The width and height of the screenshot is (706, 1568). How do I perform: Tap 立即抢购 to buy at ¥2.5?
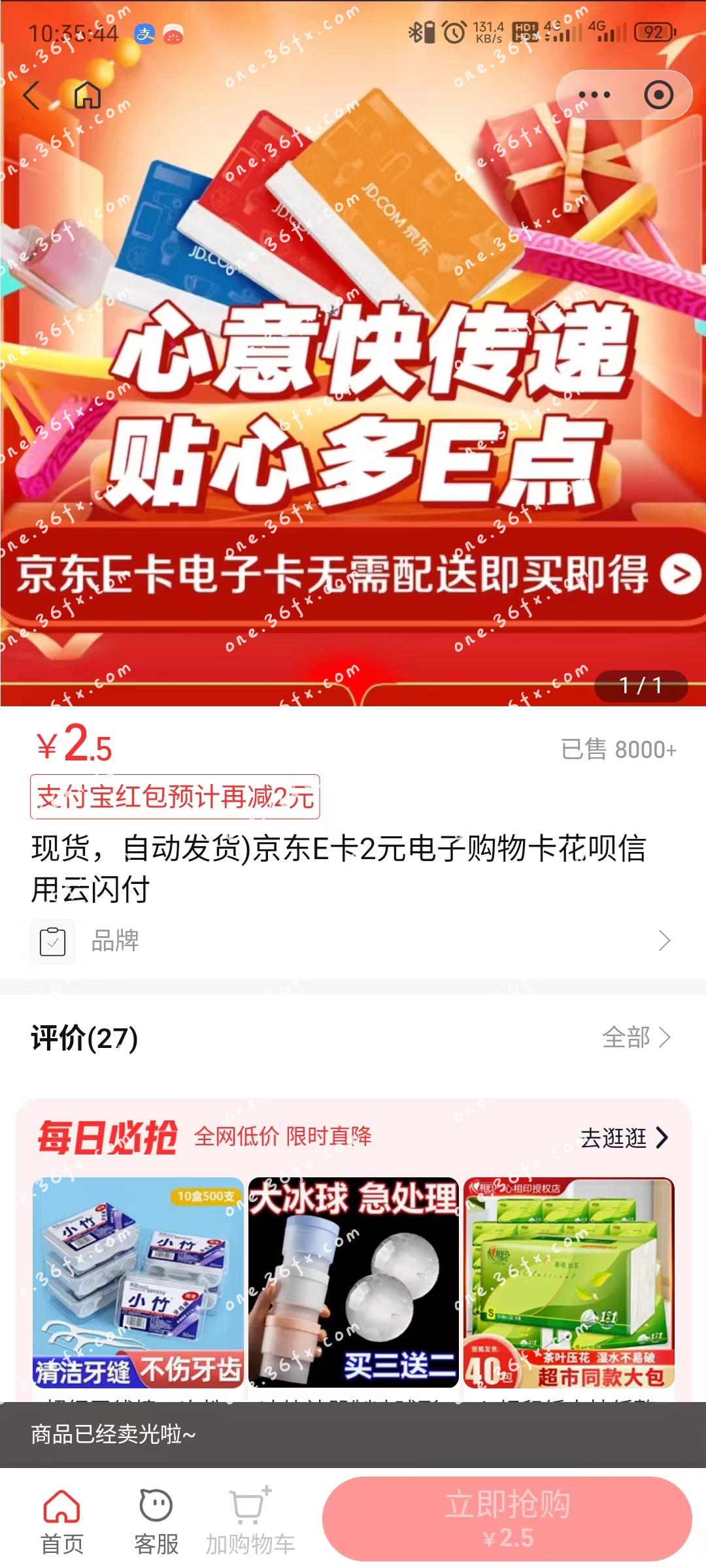pos(507,1518)
